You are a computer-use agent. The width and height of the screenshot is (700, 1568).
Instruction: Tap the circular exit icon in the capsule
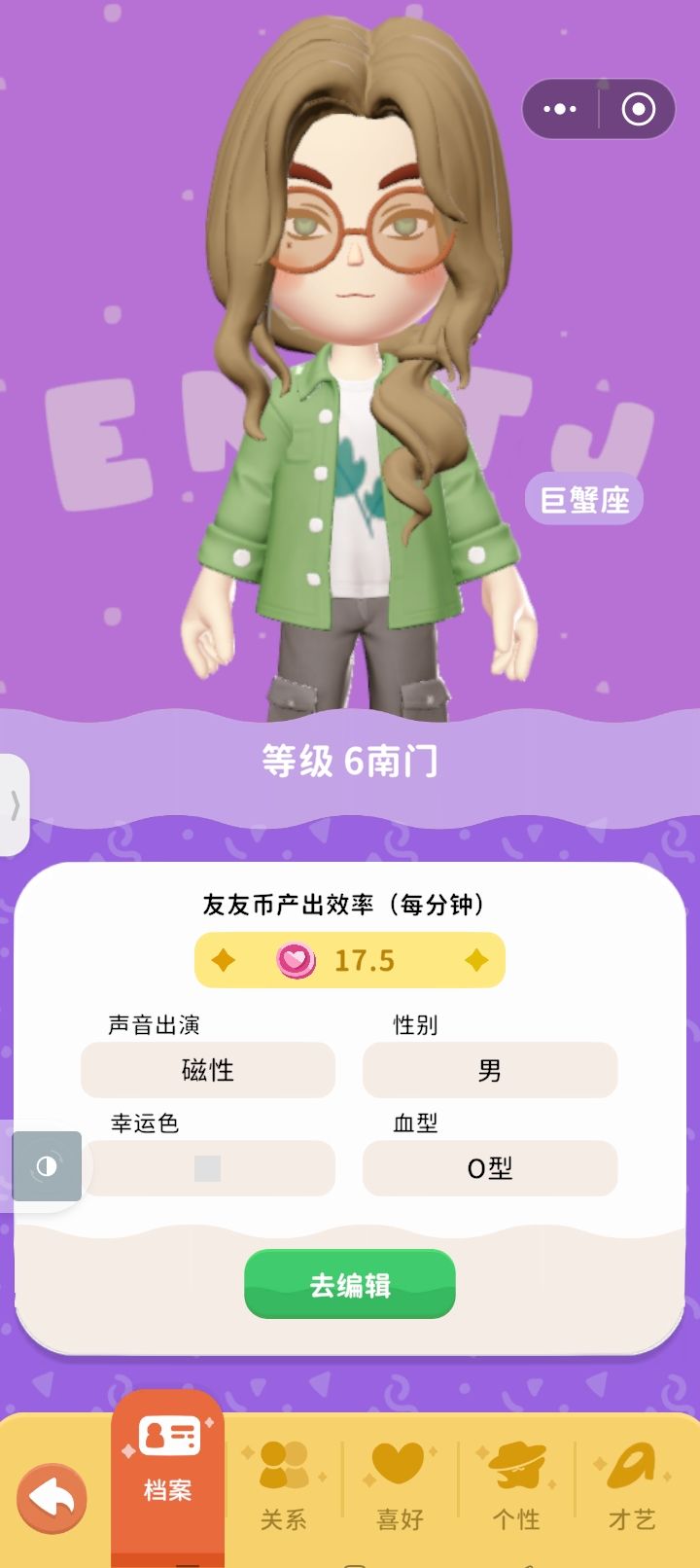pyautogui.click(x=639, y=109)
